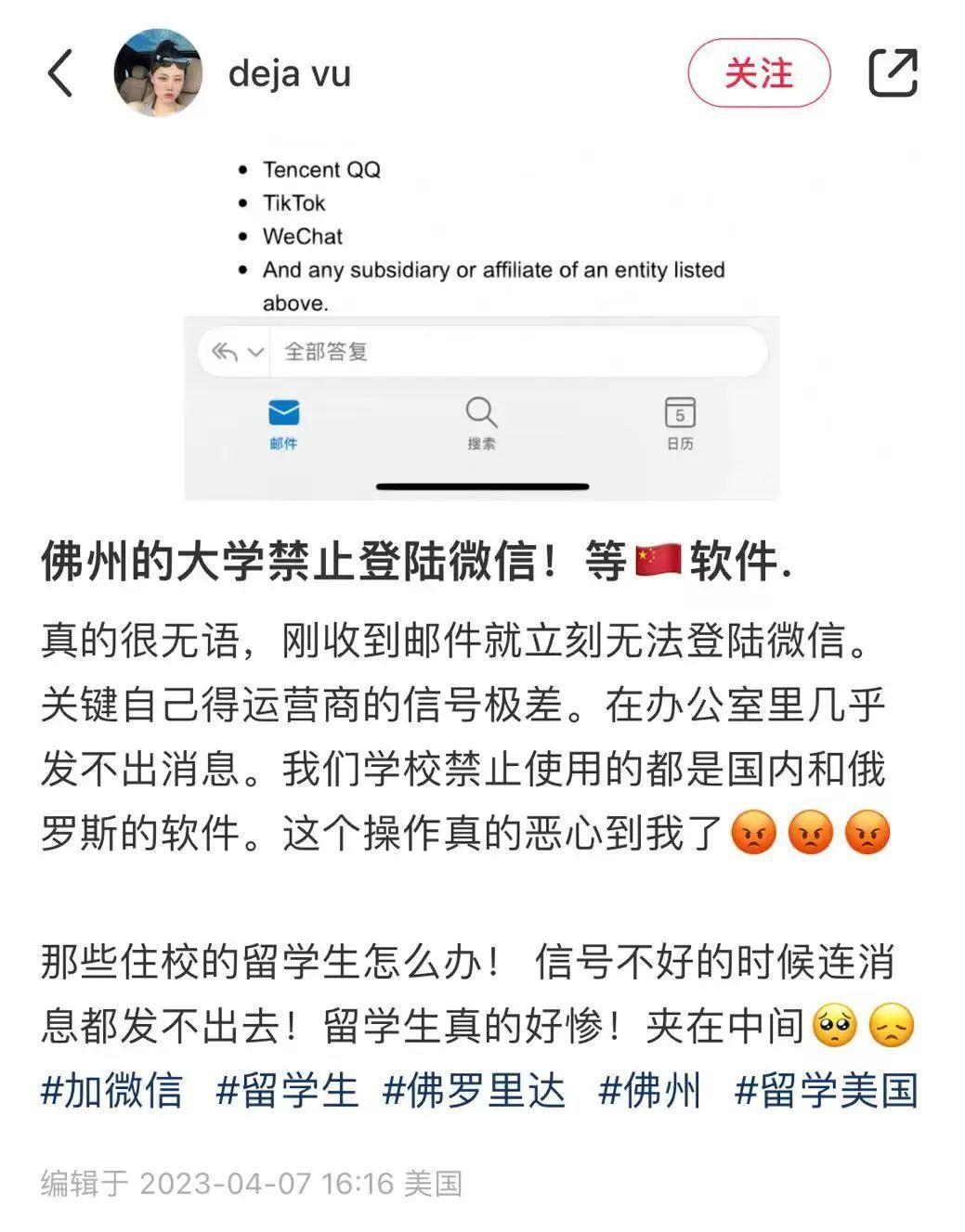The height and width of the screenshot is (1232, 965).
Task: Open the #加微信 hashtag
Action: pyautogui.click(x=111, y=1090)
